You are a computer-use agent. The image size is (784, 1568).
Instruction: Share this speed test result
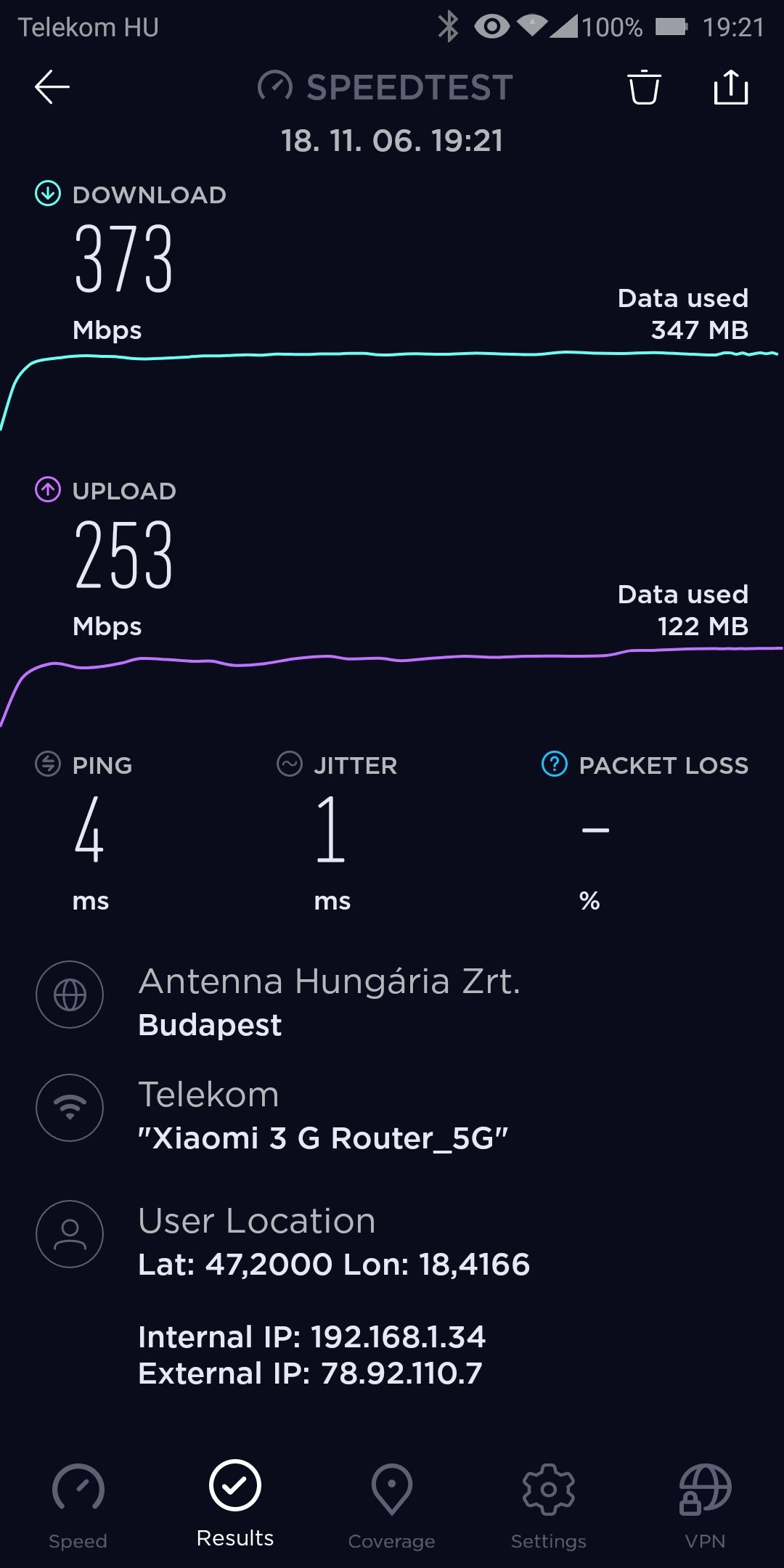pos(730,87)
